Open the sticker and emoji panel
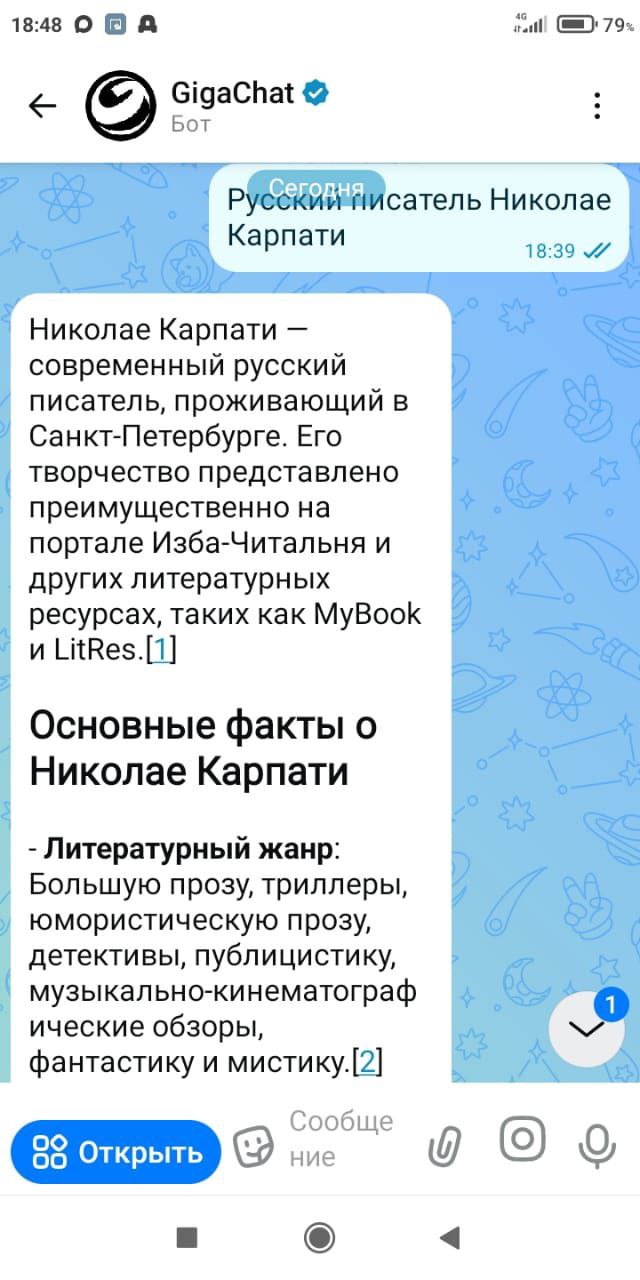The image size is (640, 1280). click(x=253, y=1148)
